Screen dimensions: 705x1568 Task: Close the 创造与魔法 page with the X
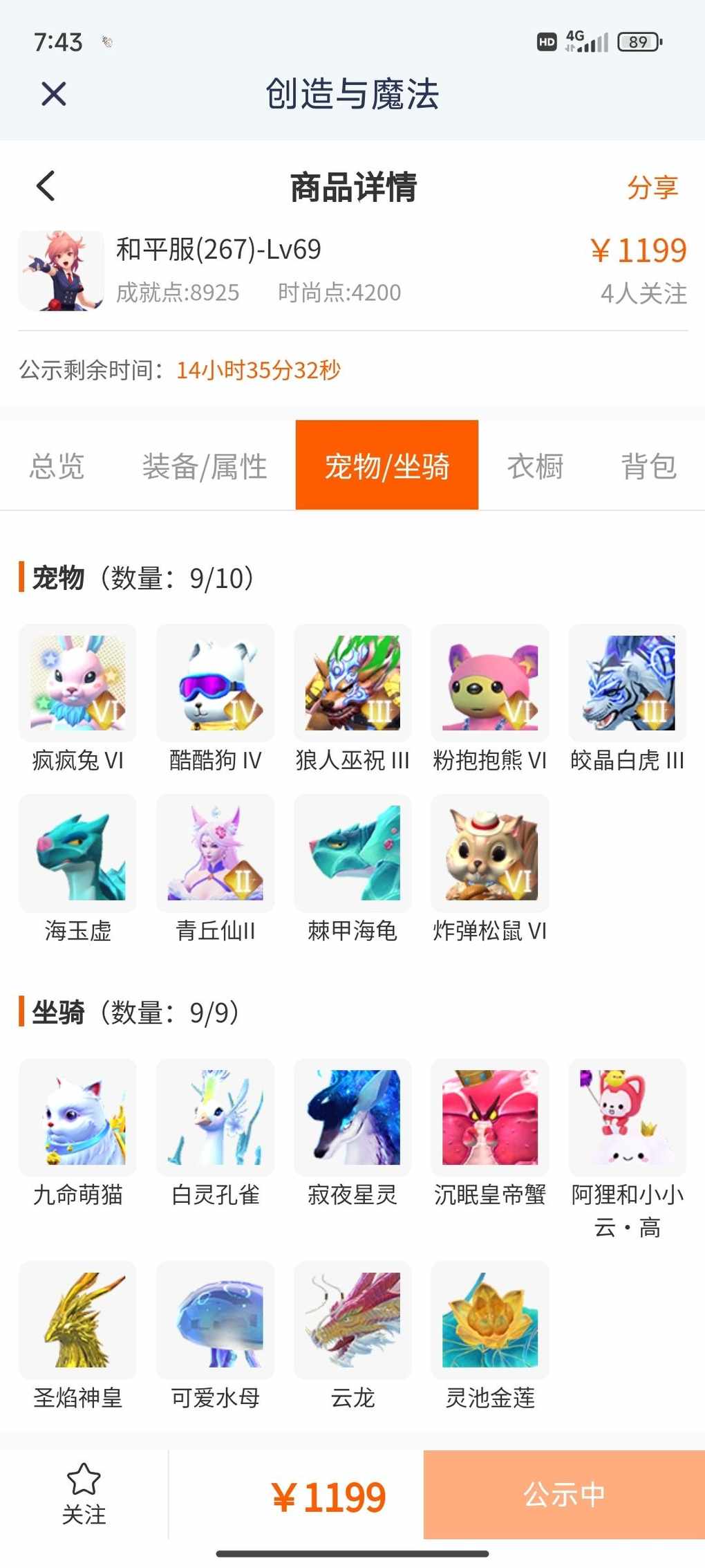click(x=53, y=93)
